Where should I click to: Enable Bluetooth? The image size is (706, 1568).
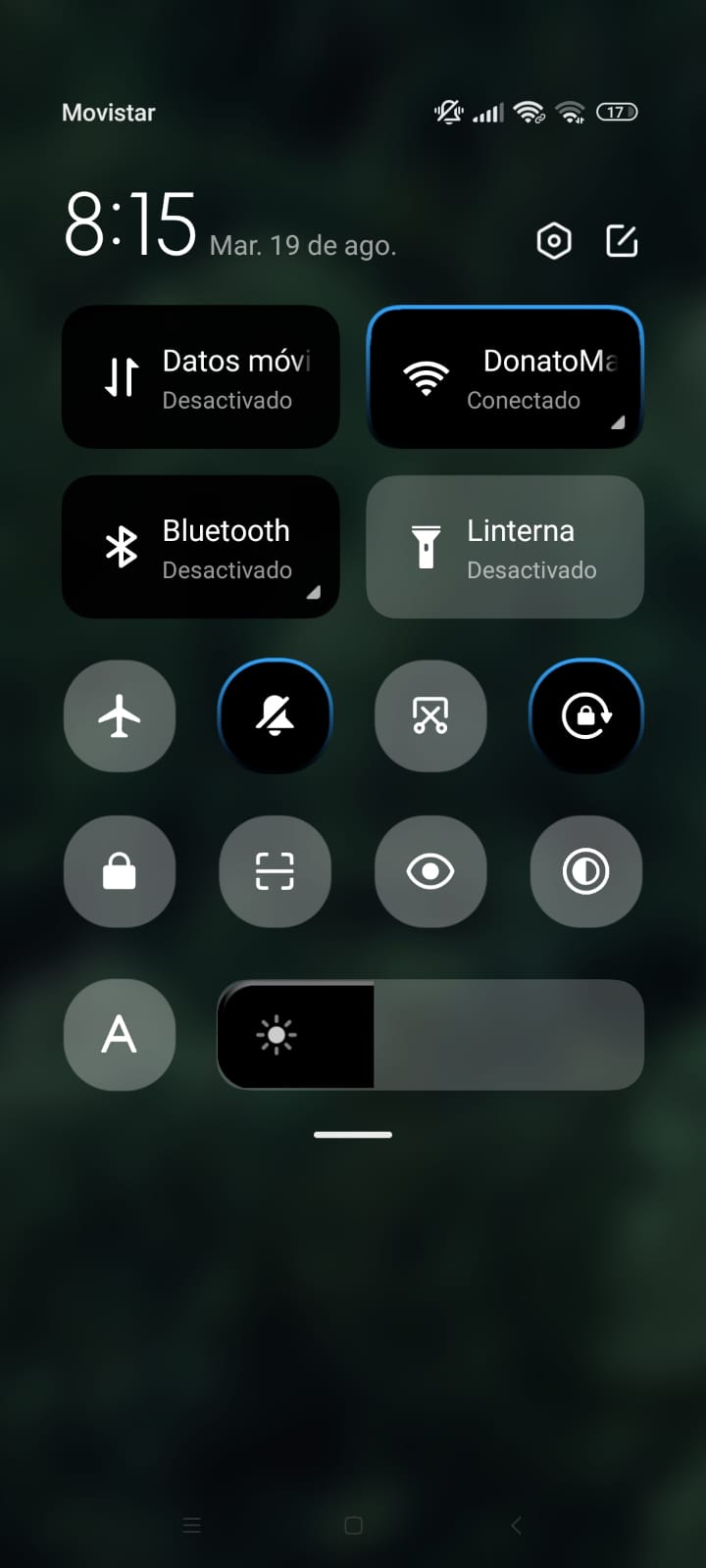(x=201, y=547)
